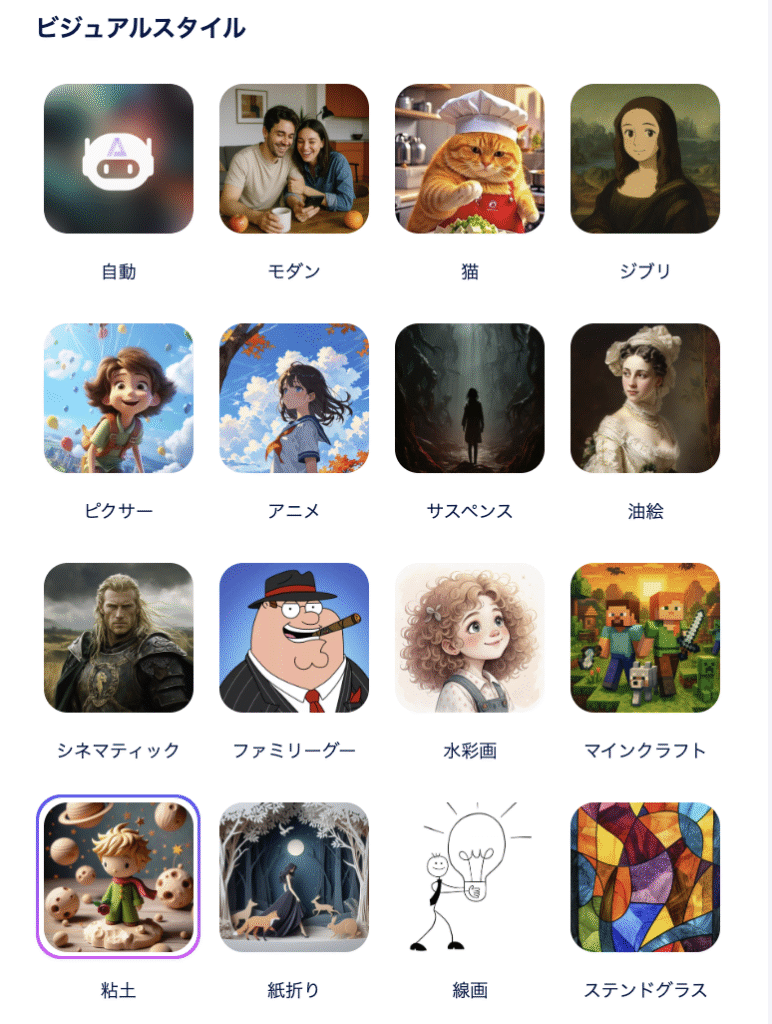772x1024 pixels.
Task: Choose the 線画 style tile
Action: (470, 877)
